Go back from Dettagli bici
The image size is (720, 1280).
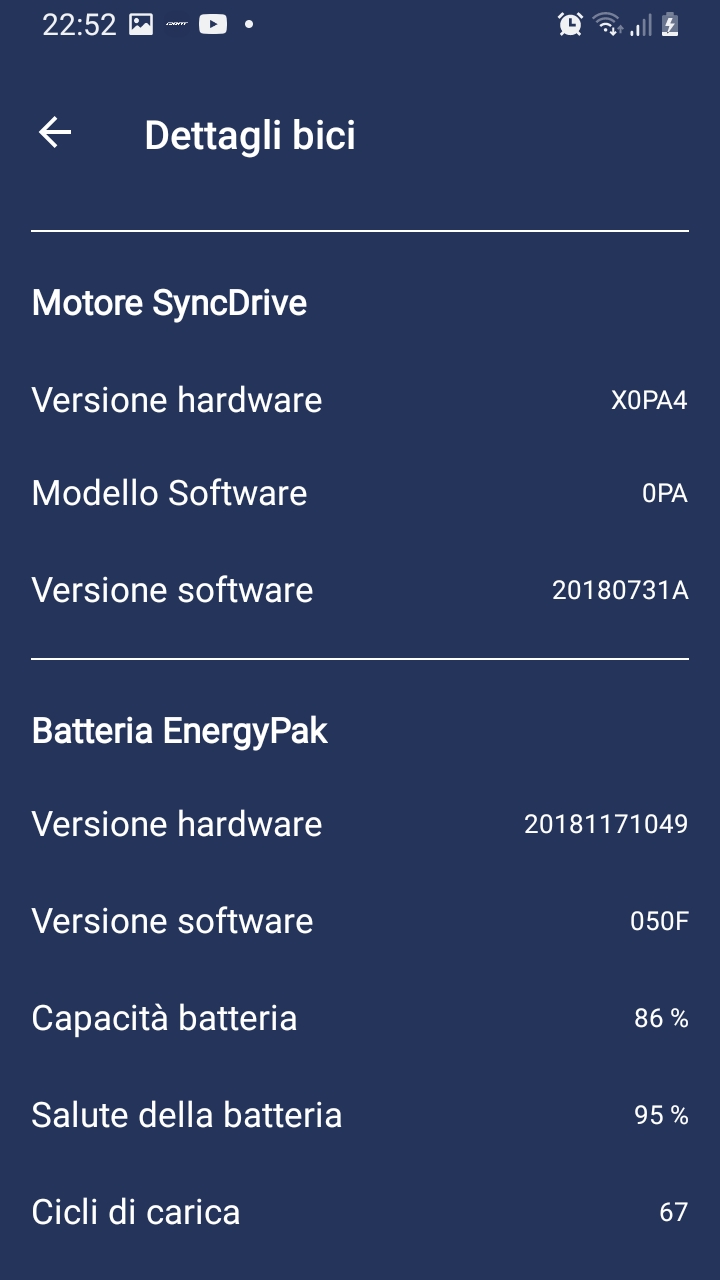[55, 133]
